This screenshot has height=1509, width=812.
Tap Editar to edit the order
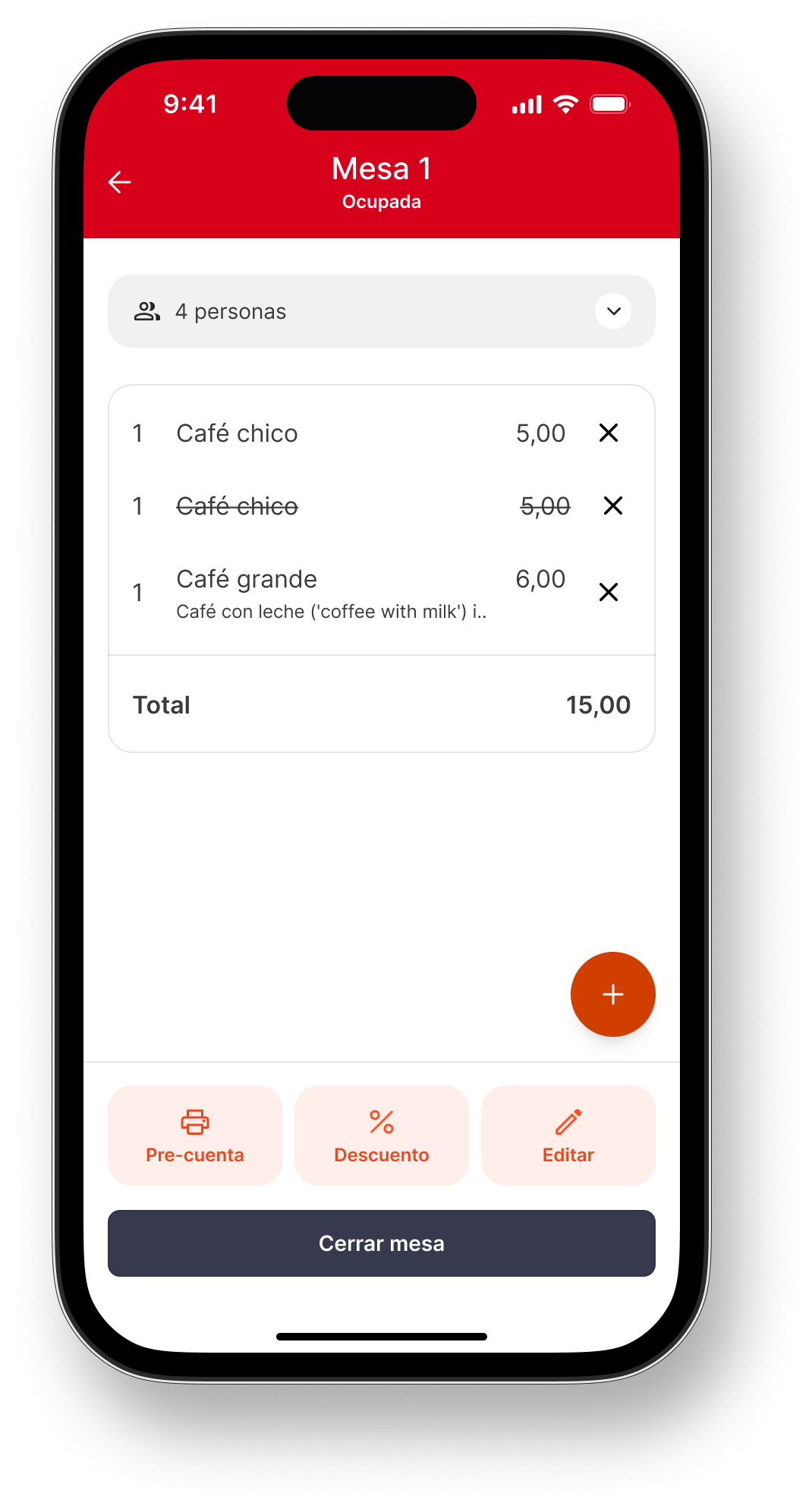click(568, 1136)
